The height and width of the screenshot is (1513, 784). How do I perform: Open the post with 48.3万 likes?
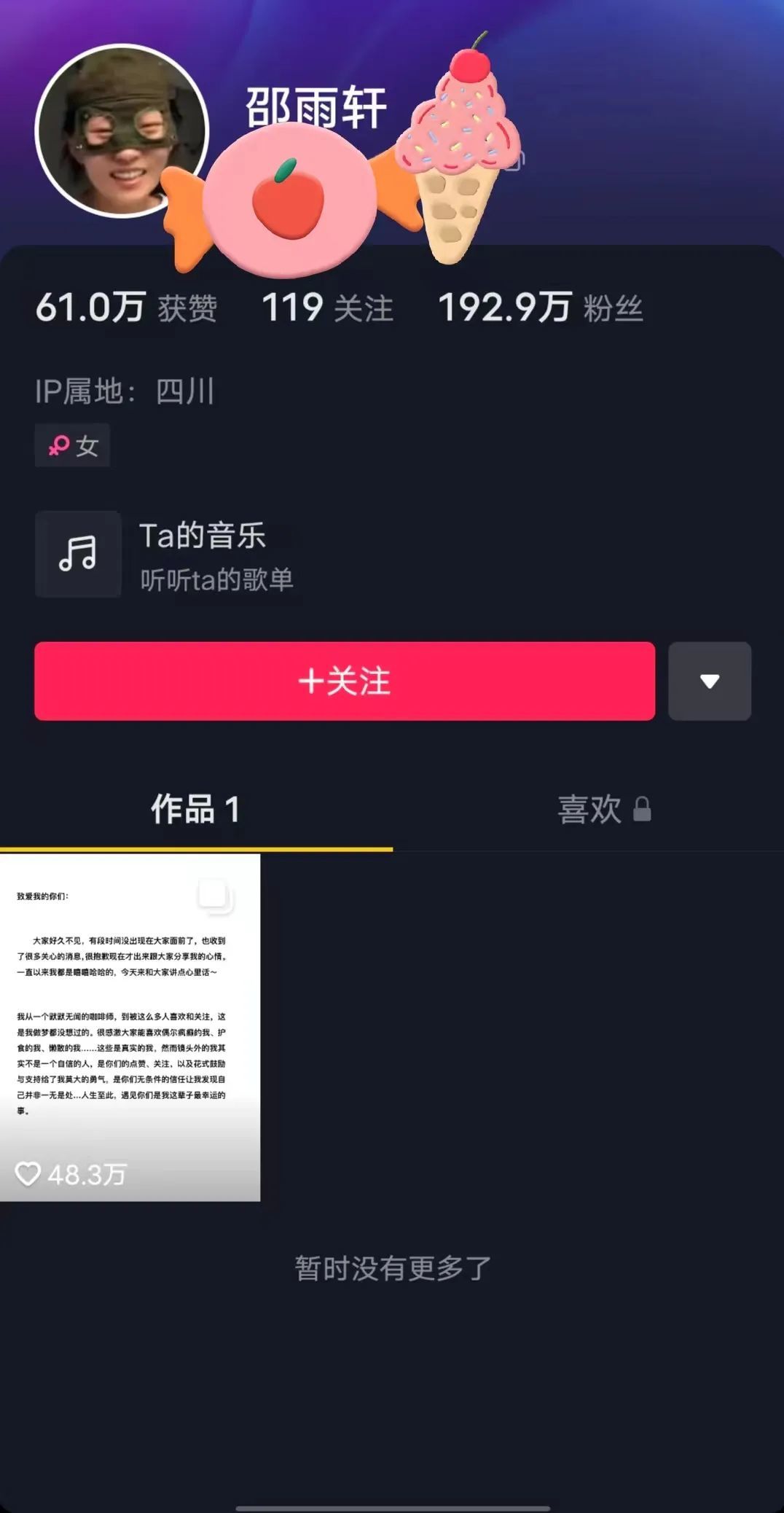130,1027
